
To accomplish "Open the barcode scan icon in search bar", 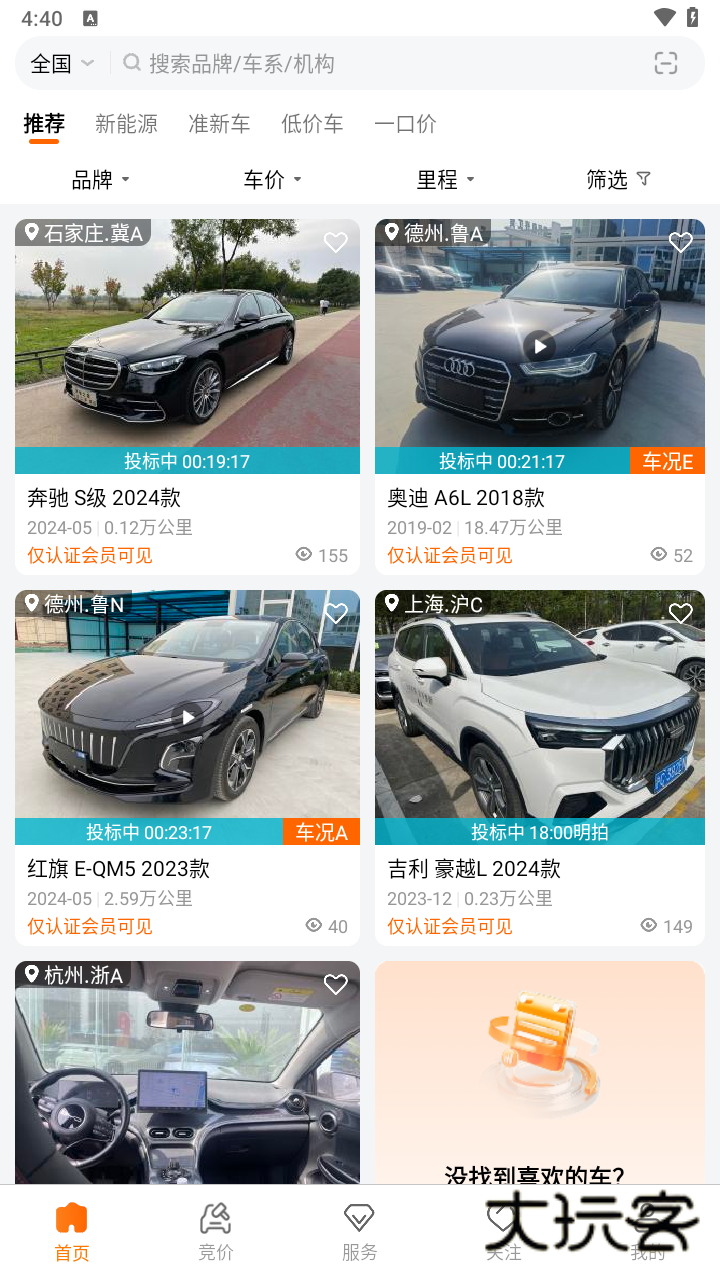I will [x=665, y=62].
